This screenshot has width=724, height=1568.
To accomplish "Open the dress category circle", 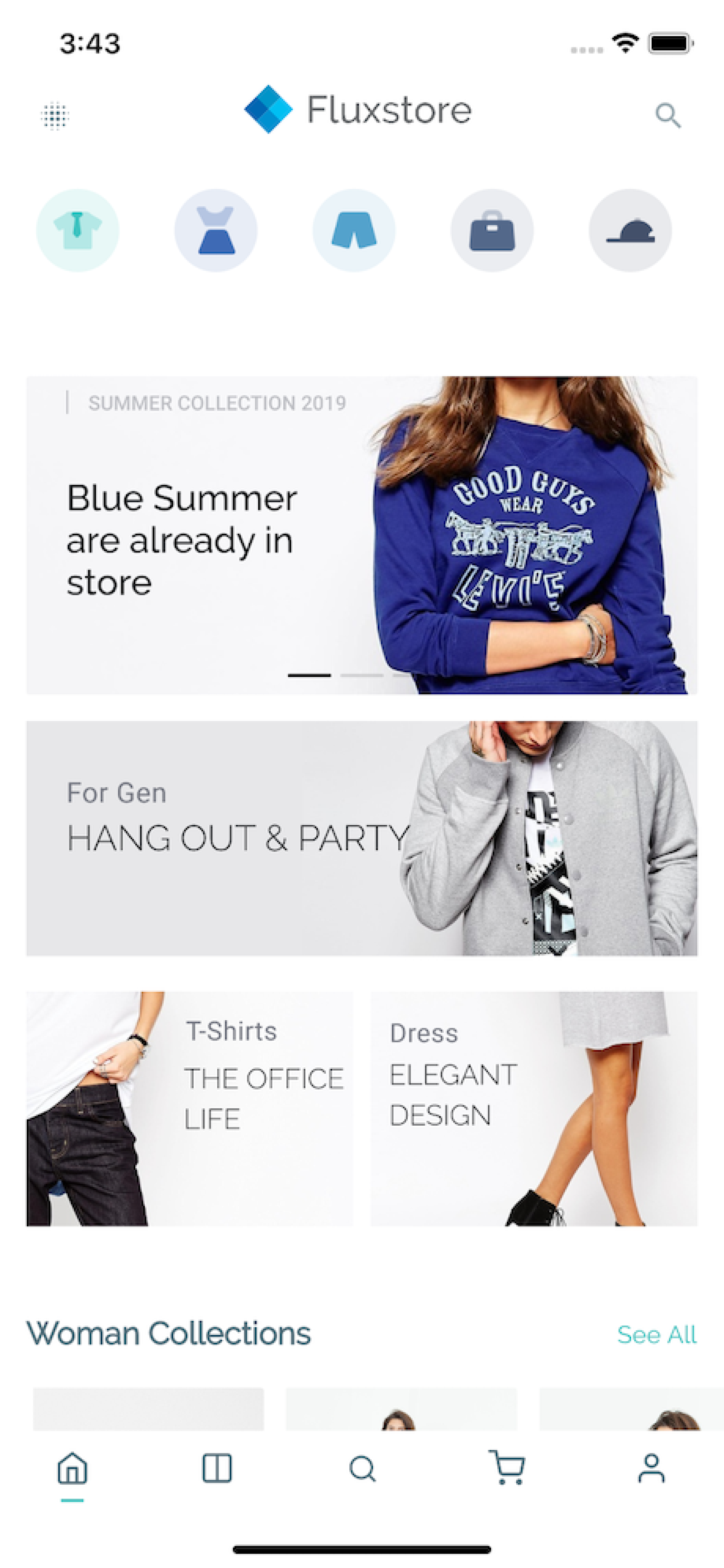I will 215,230.
